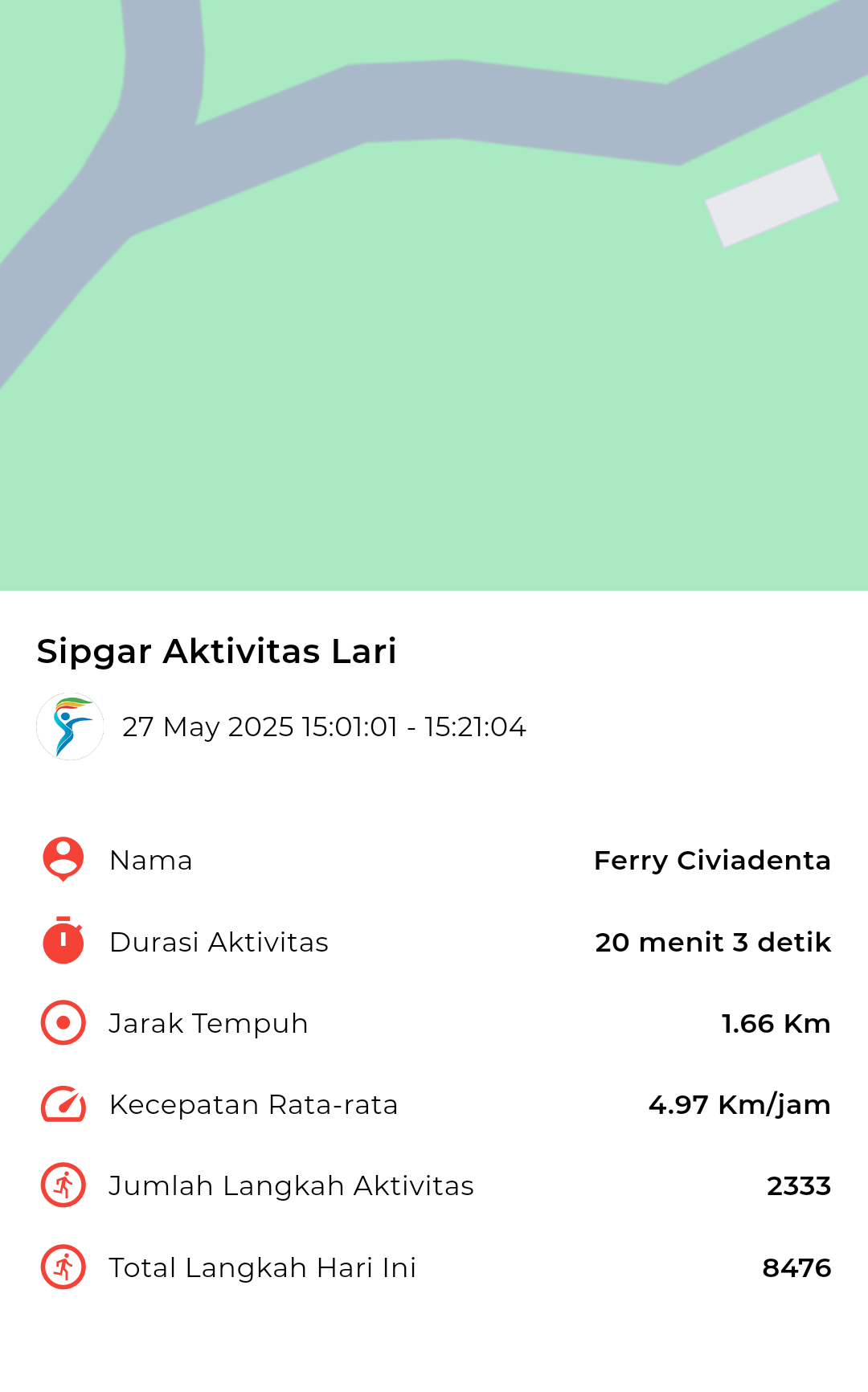This screenshot has width=868, height=1392.
Task: Click the activity title Sipgar Aktivitas Lari
Action: [x=217, y=652]
